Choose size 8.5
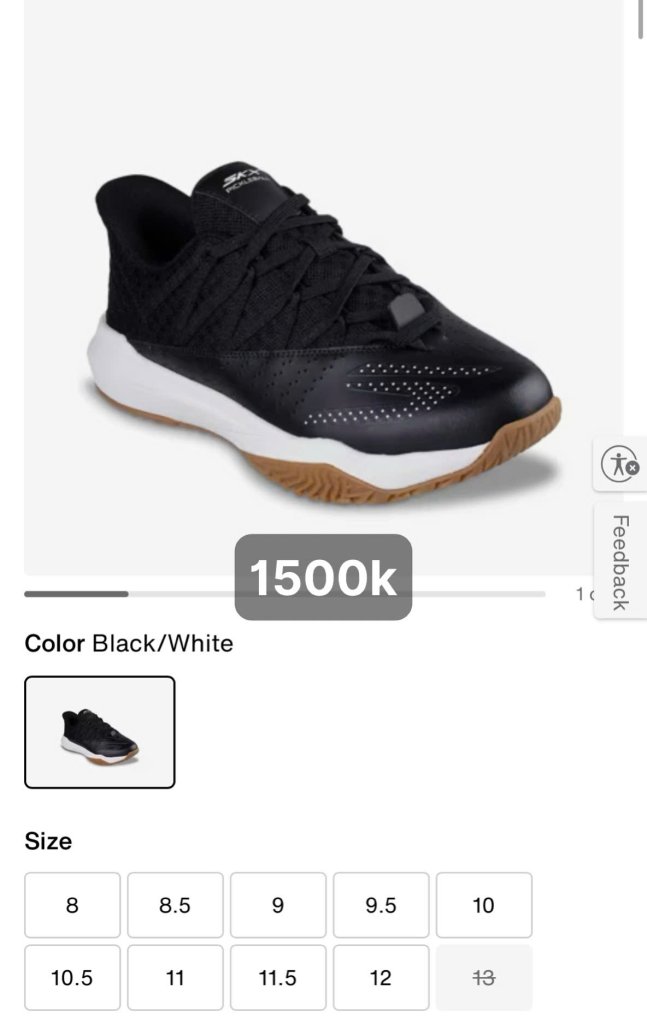Screen dimensions: 647x1024 pos(175,905)
